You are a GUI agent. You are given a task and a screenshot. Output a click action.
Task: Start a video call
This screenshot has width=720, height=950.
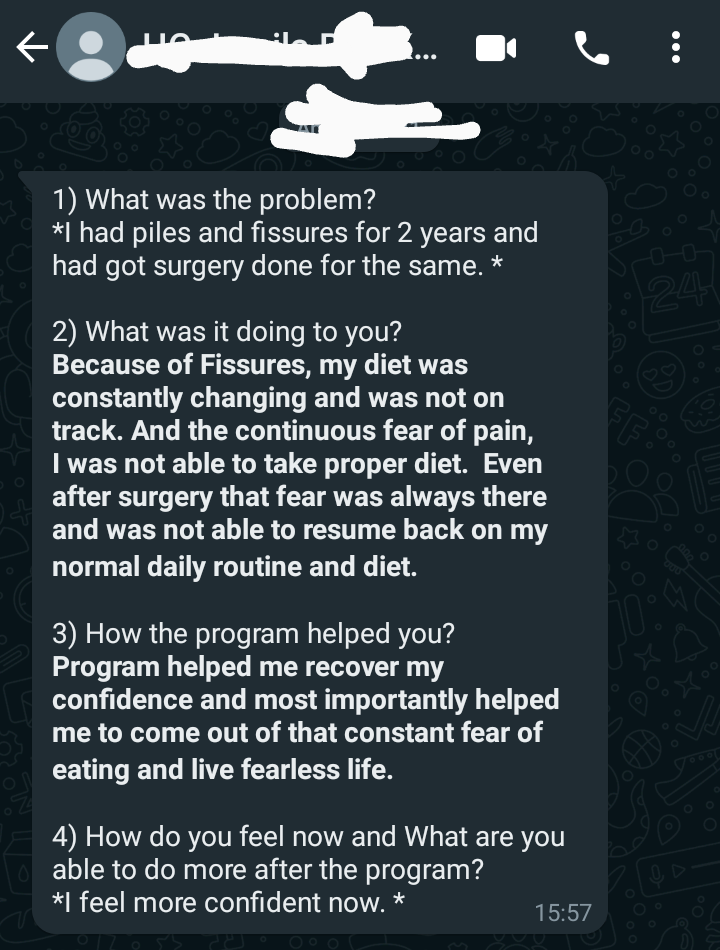[x=495, y=48]
